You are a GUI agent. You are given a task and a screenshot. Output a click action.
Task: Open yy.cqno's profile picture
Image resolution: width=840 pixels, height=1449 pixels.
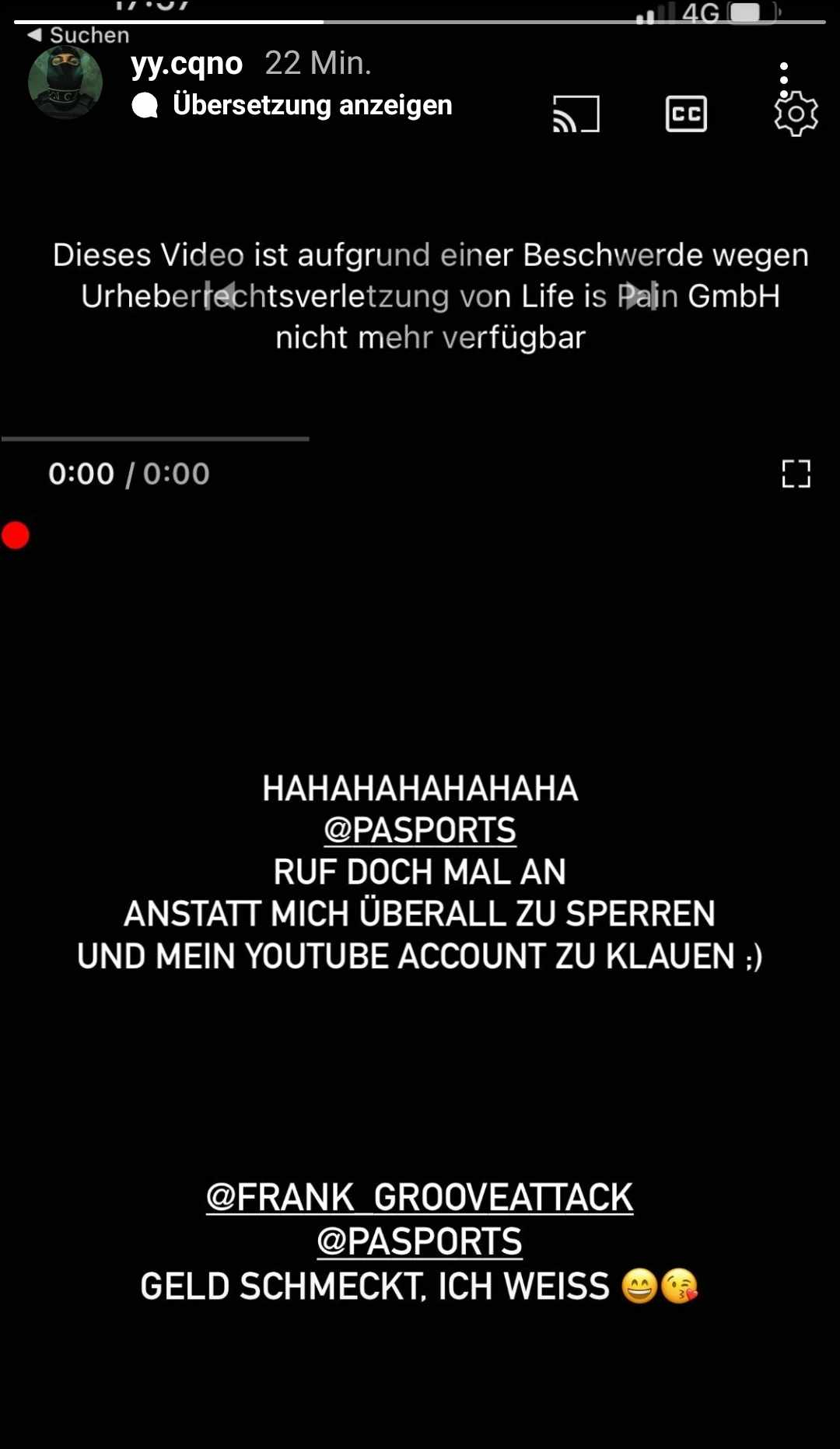tap(65, 82)
